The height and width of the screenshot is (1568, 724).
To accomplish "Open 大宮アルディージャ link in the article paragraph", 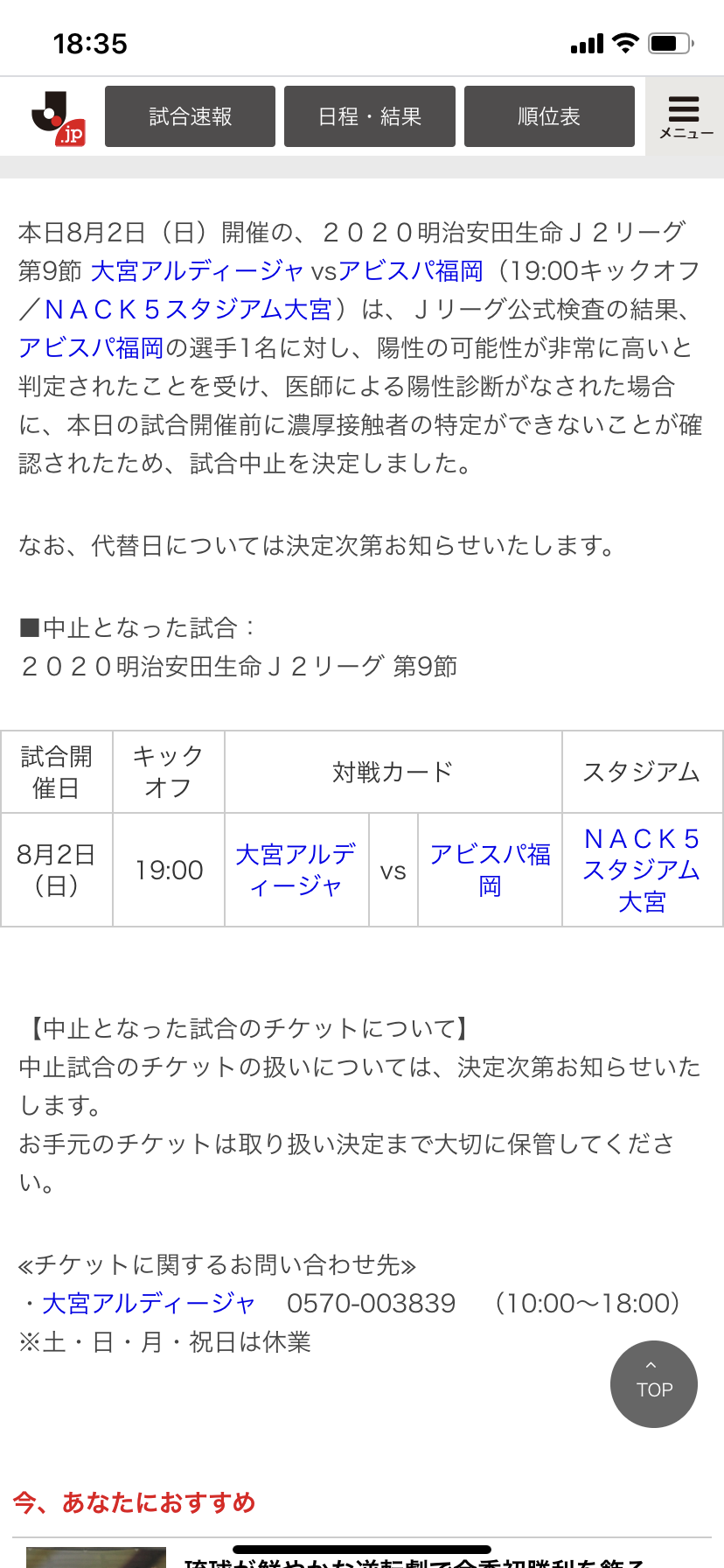I will point(197,271).
